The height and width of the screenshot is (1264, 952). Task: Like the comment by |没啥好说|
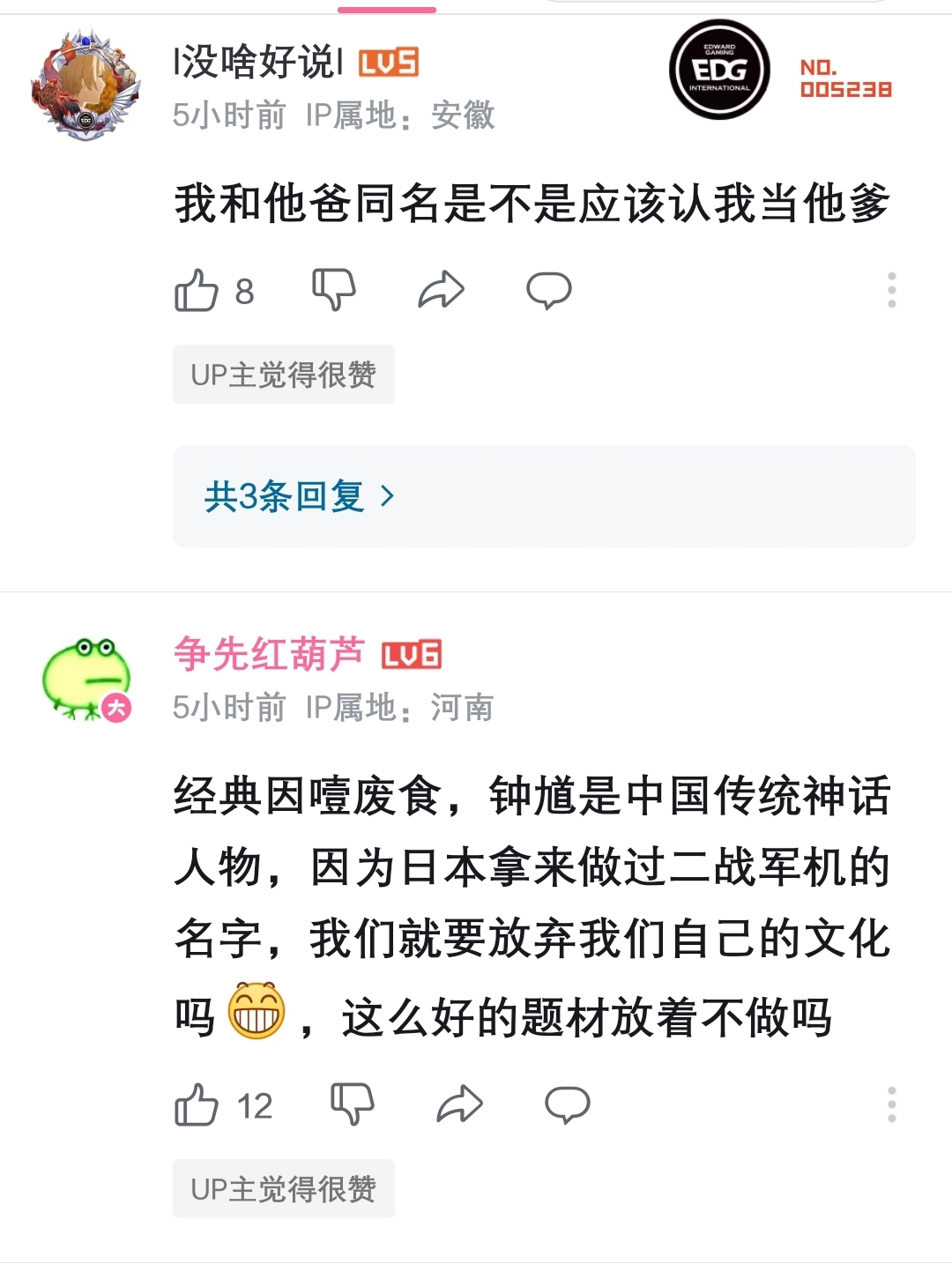197,290
